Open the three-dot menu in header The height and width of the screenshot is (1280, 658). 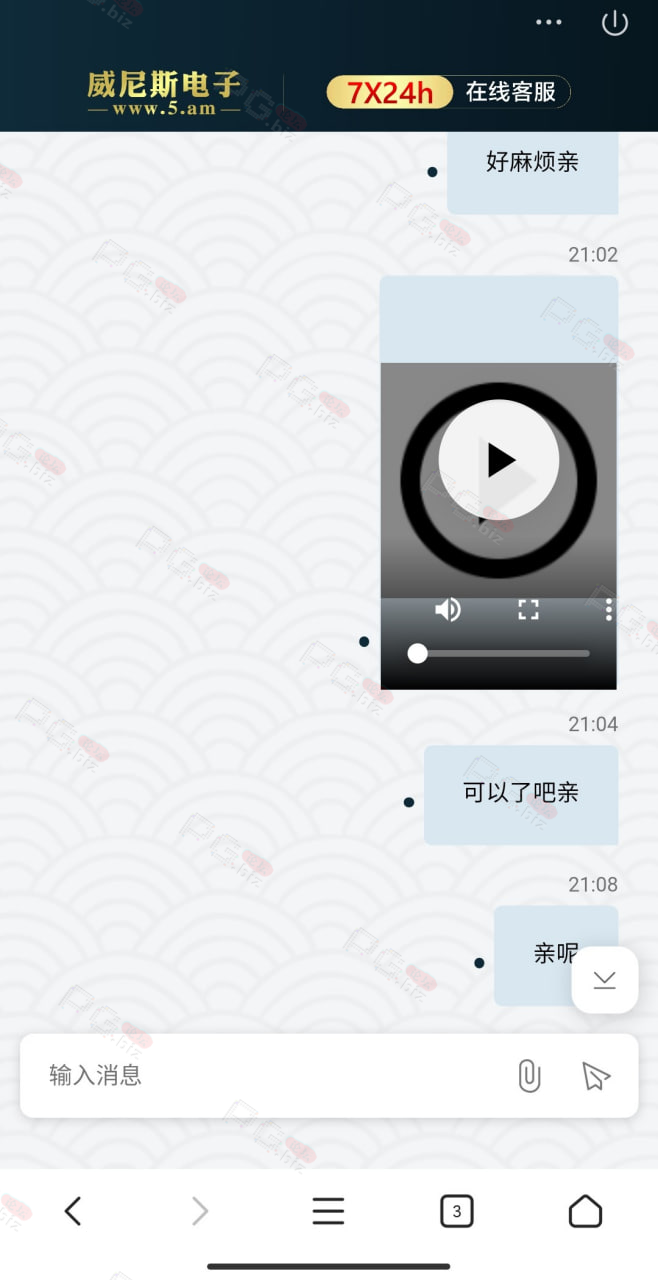pos(549,22)
